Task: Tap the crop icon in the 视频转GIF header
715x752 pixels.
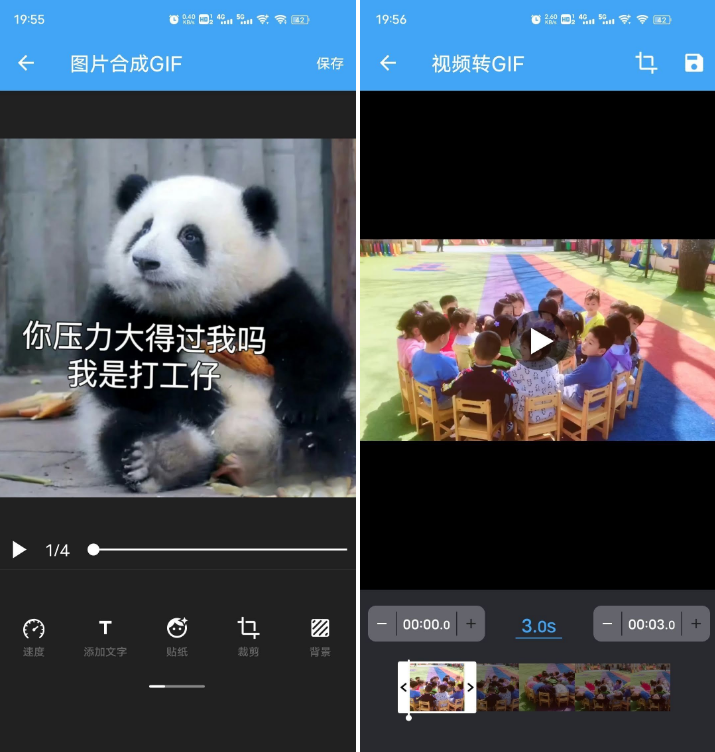Action: point(646,63)
